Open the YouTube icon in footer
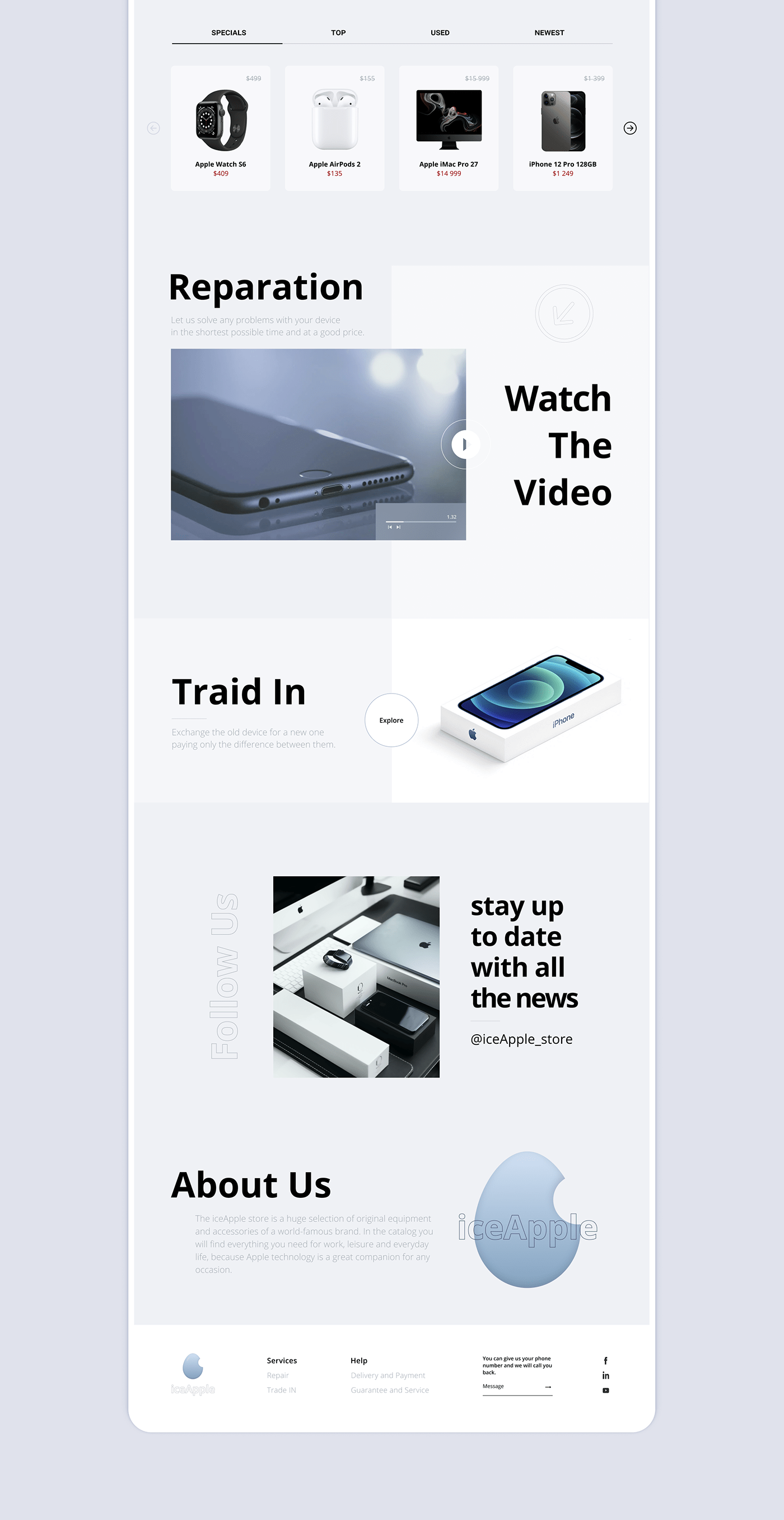The height and width of the screenshot is (1520, 784). click(605, 1391)
